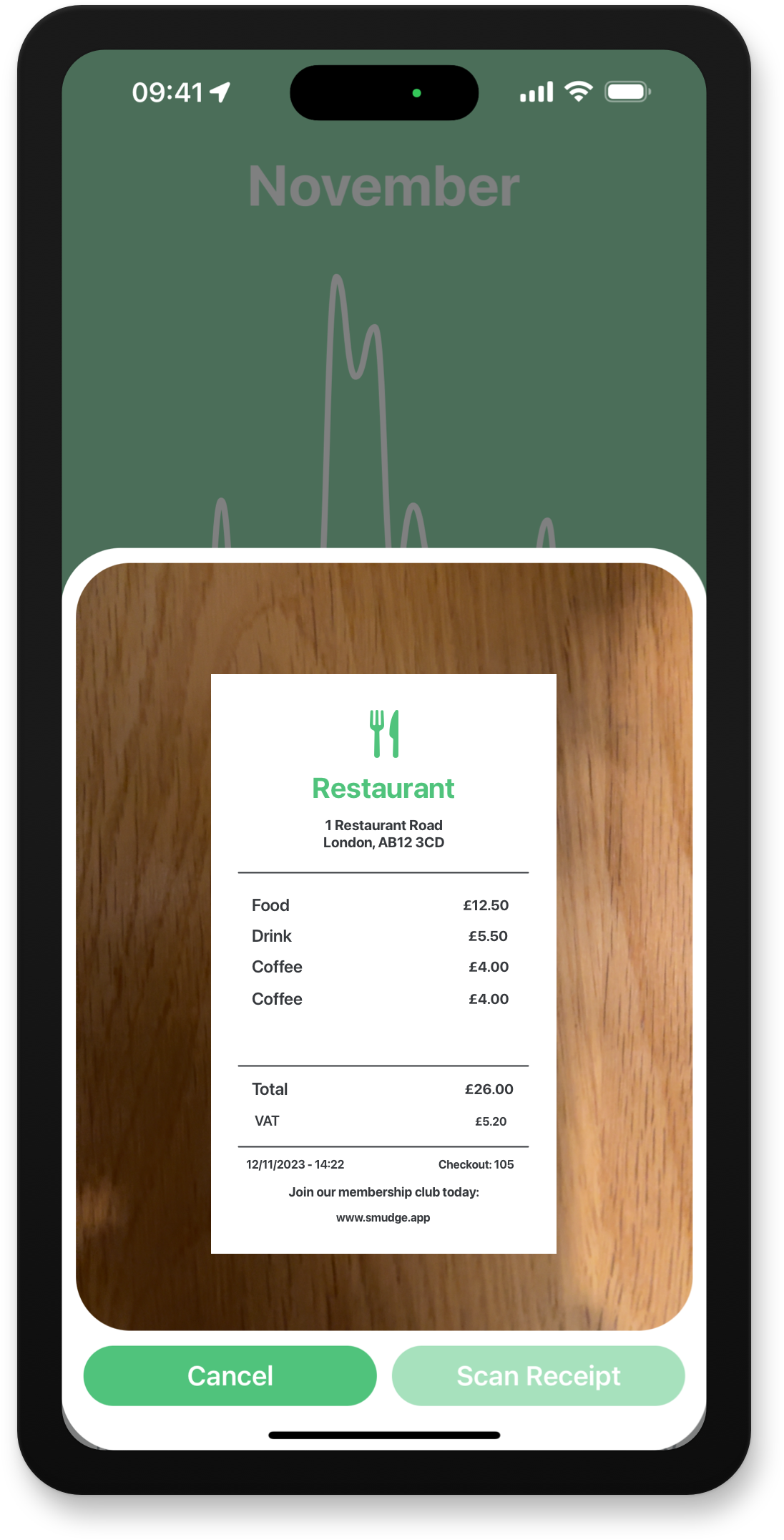Tap the Scan Receipt button
Image resolution: width=784 pixels, height=1540 pixels.
[x=538, y=1375]
